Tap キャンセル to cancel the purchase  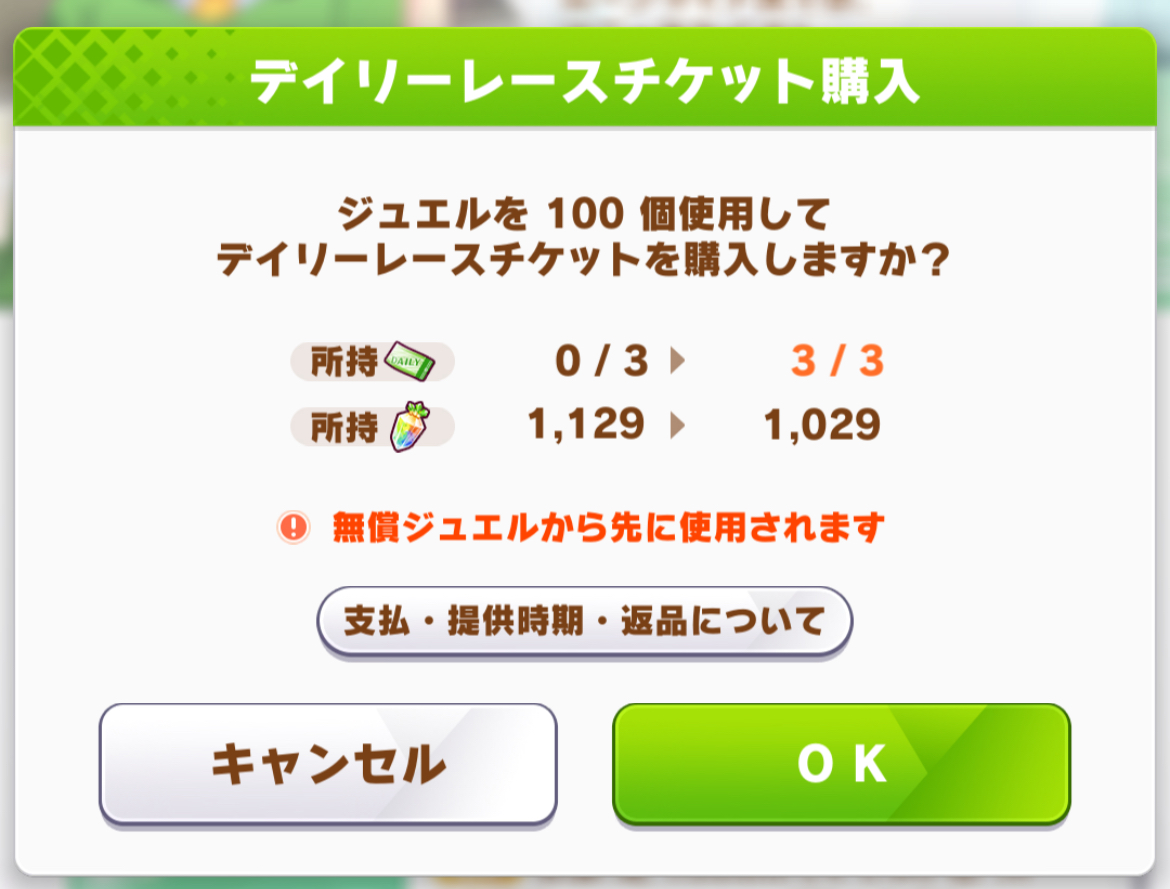coord(327,764)
